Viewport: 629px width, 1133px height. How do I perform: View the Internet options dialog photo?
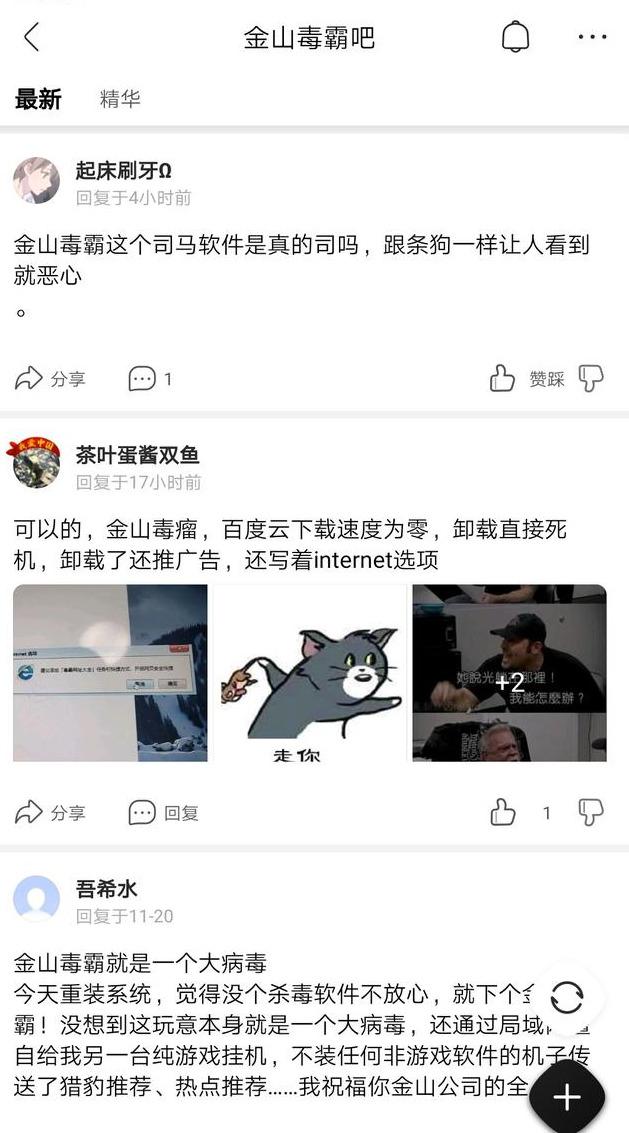click(x=110, y=673)
